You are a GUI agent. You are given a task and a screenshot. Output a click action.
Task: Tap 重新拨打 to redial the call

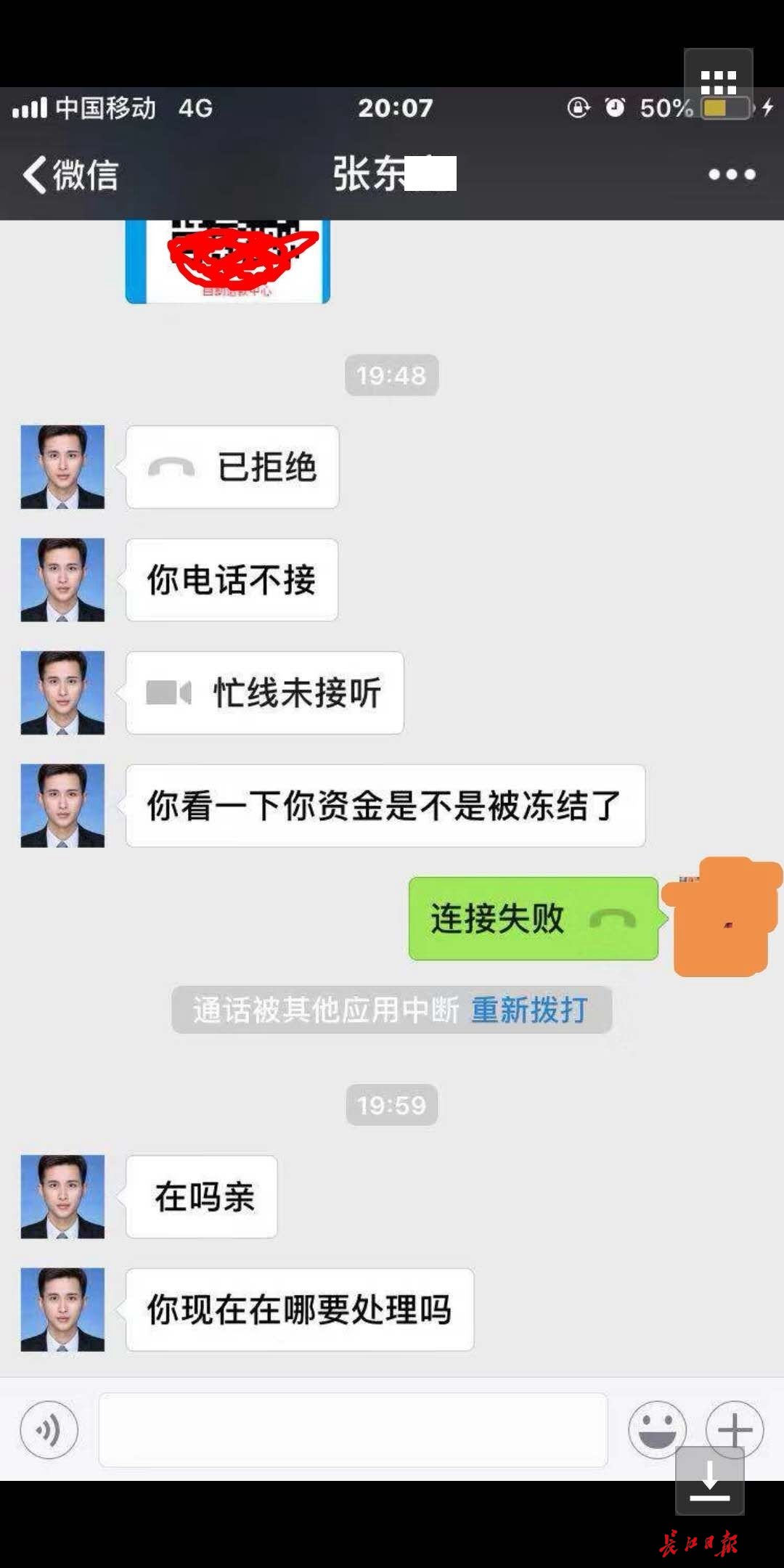(x=529, y=1010)
